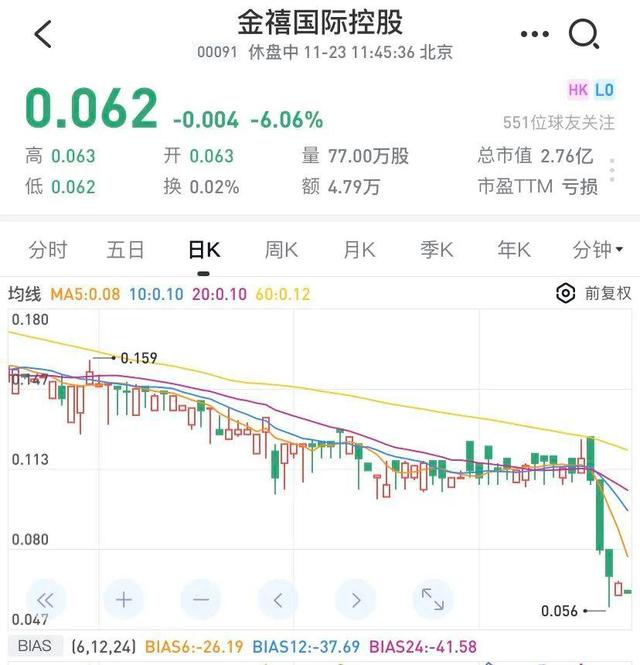The width and height of the screenshot is (640, 665).
Task: Switch to the 分时 chart tab
Action: 48,250
